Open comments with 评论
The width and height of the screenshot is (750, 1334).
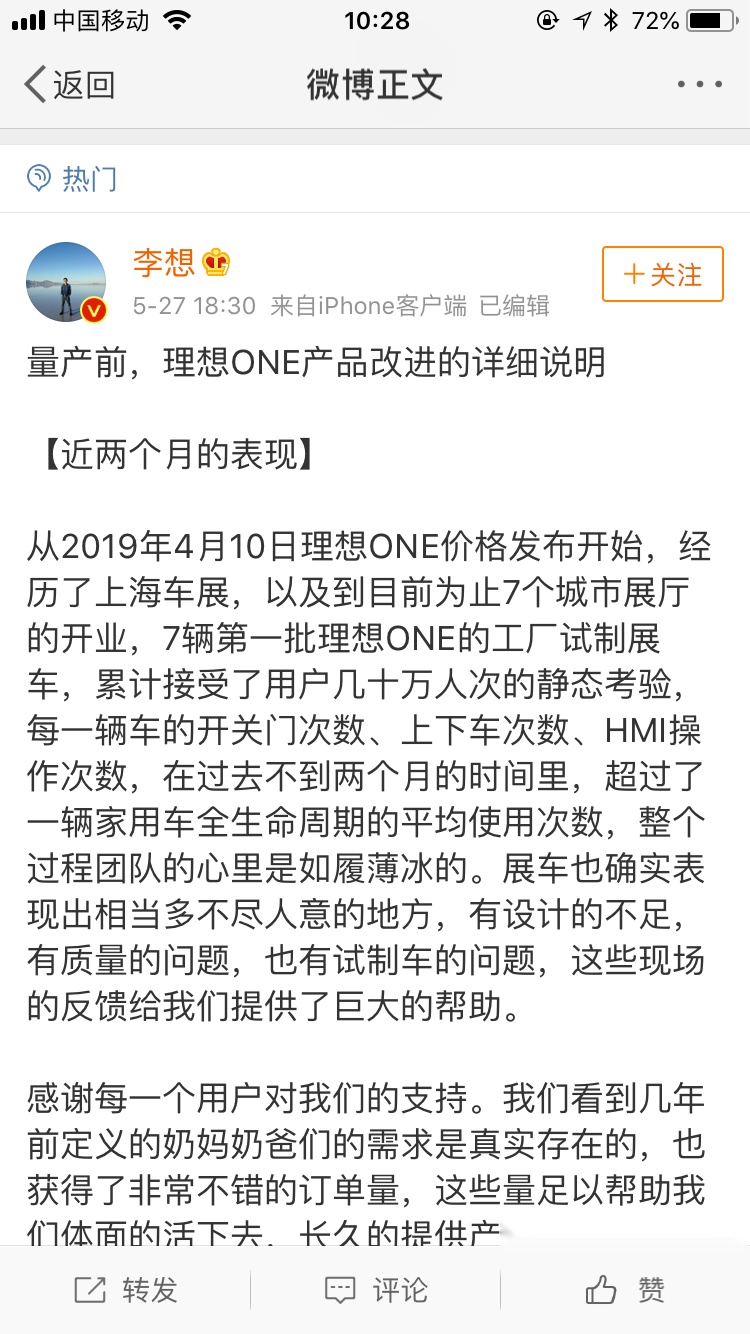point(376,1290)
